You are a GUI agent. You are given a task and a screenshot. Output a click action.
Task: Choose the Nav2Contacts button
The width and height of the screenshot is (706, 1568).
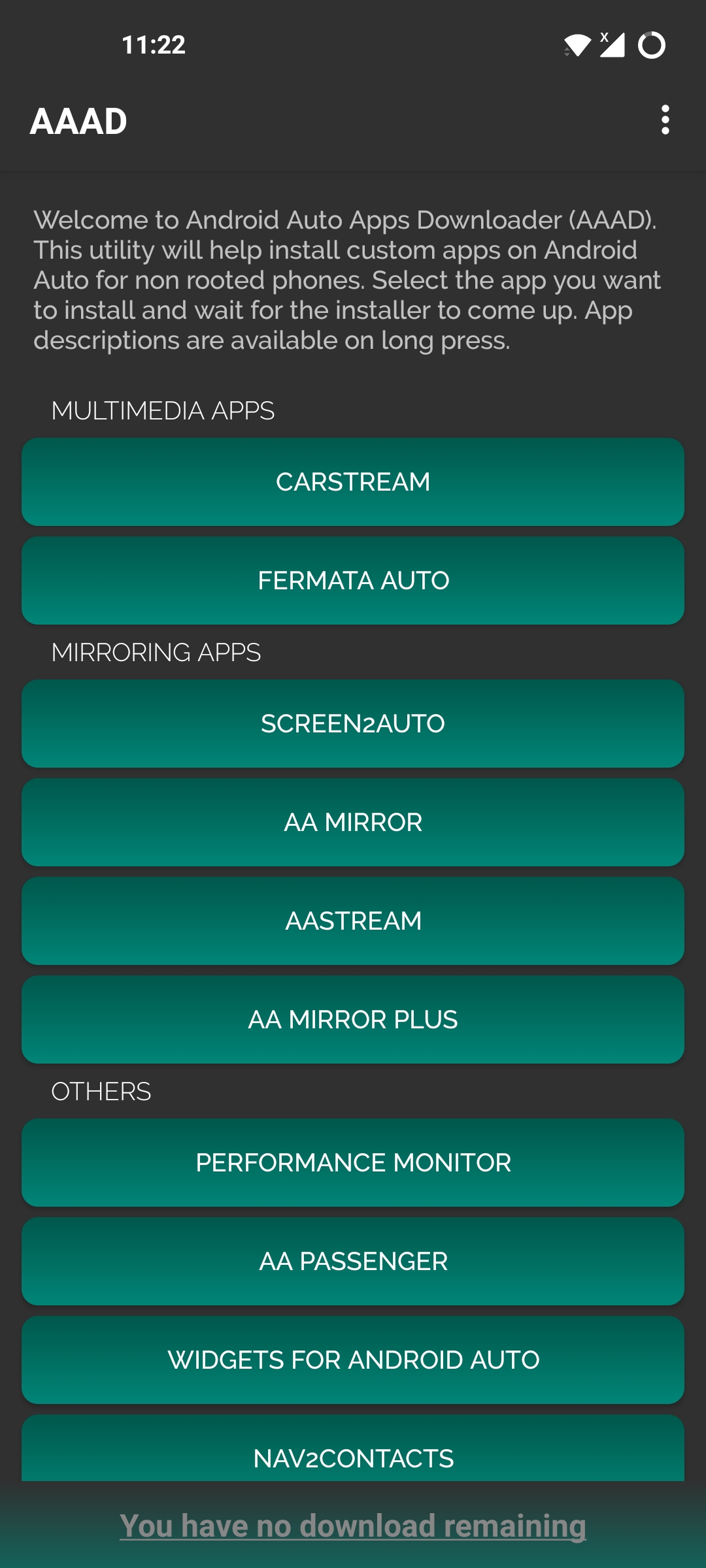pyautogui.click(x=353, y=1449)
